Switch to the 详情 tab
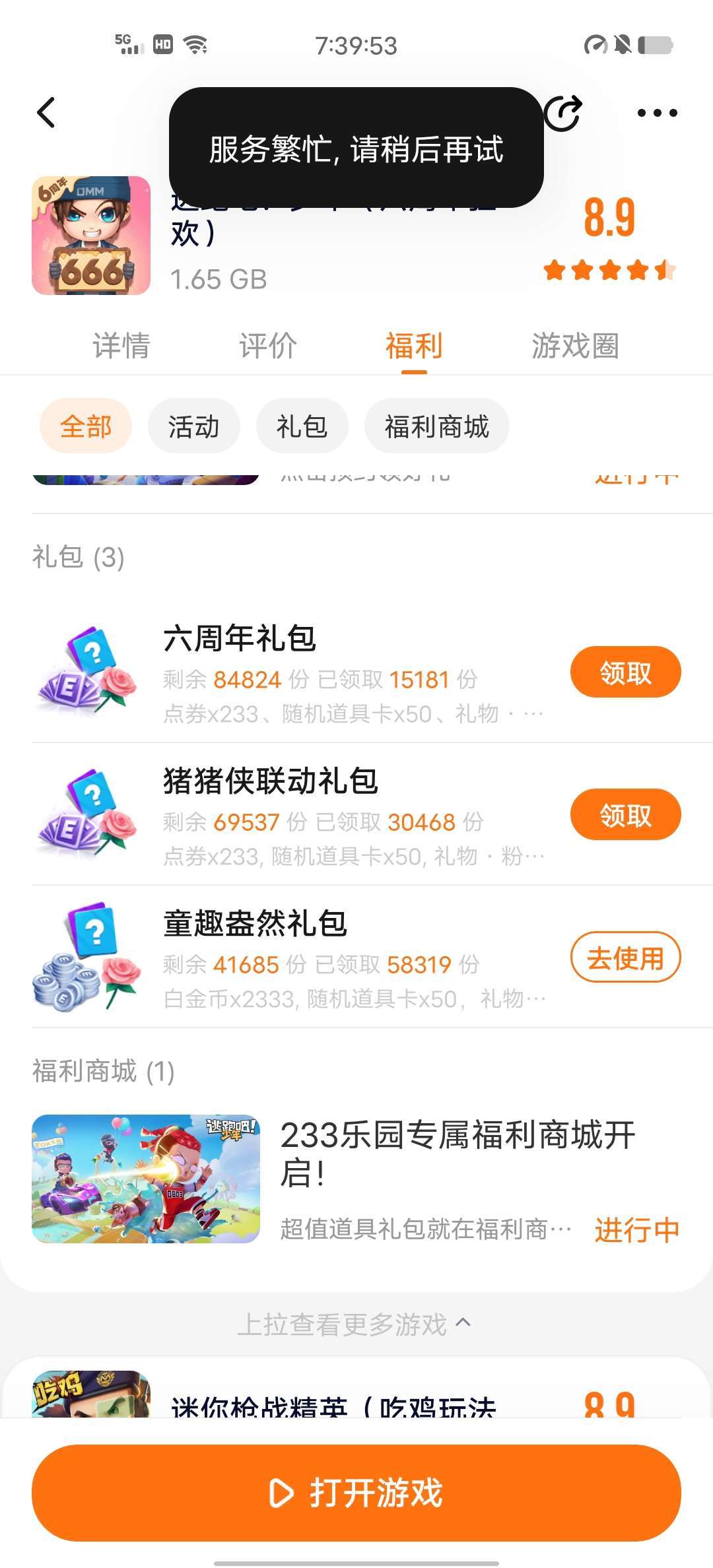 pyautogui.click(x=121, y=346)
